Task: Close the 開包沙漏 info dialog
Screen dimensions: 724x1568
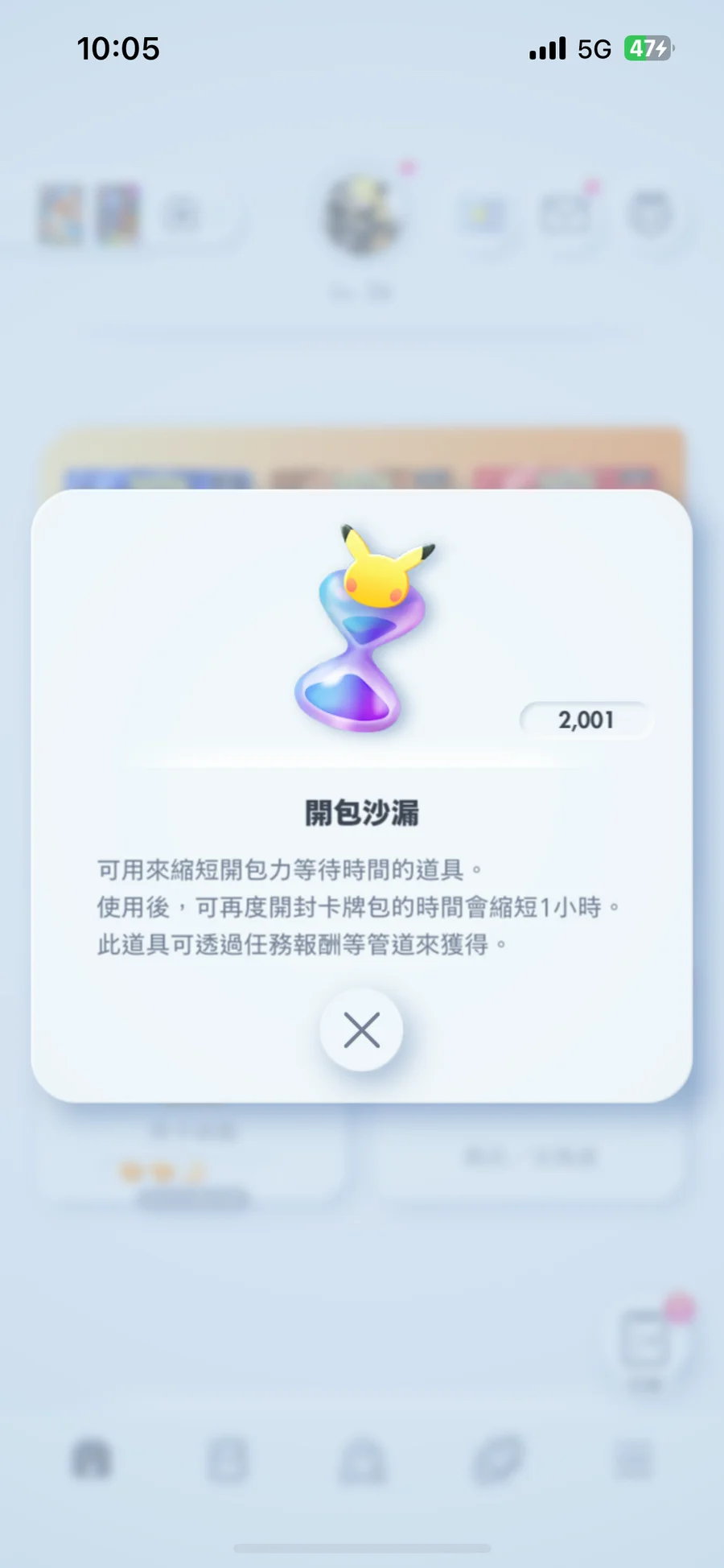Action: click(361, 1030)
